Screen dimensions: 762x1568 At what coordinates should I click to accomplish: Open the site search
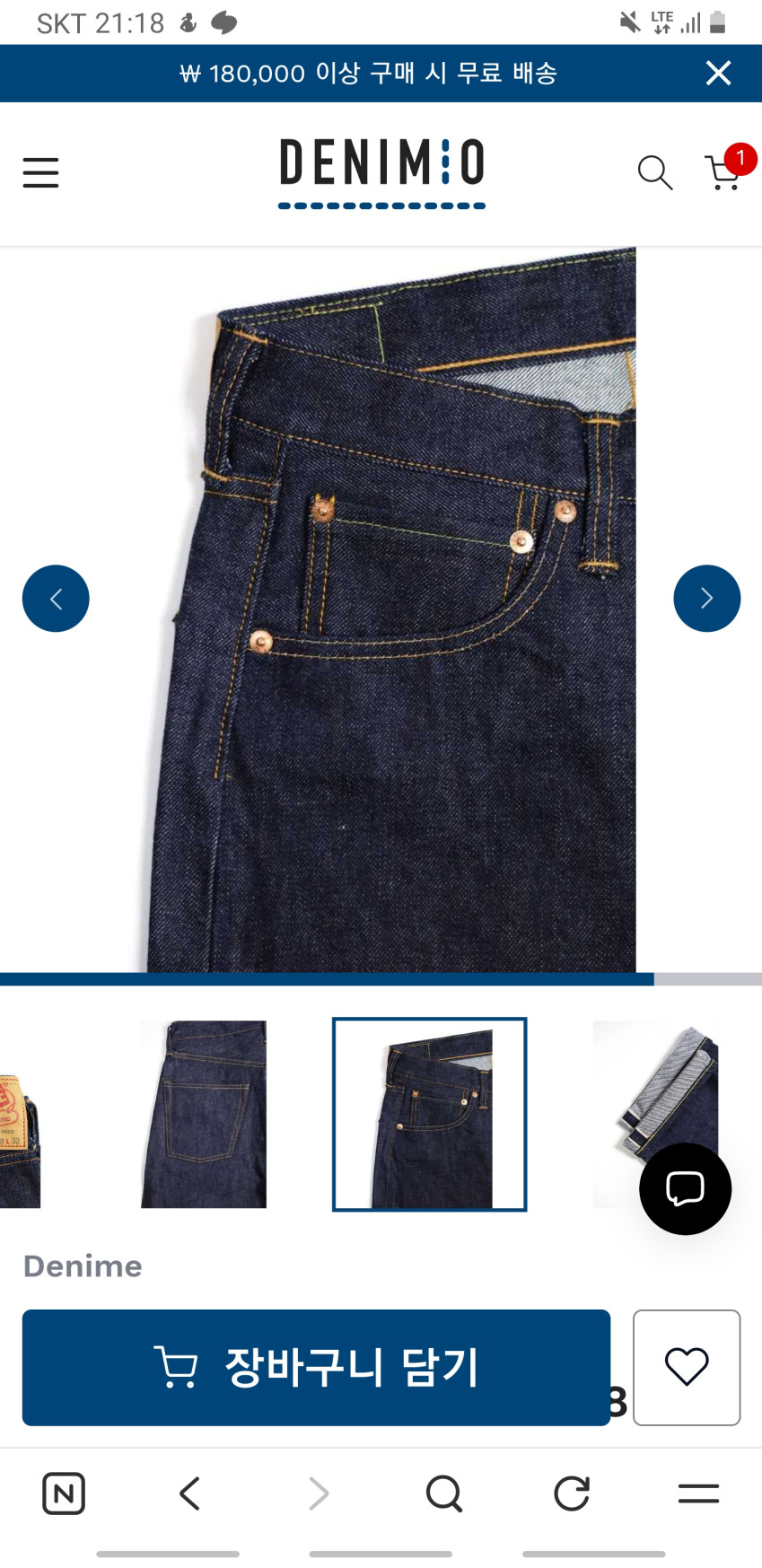(x=654, y=172)
